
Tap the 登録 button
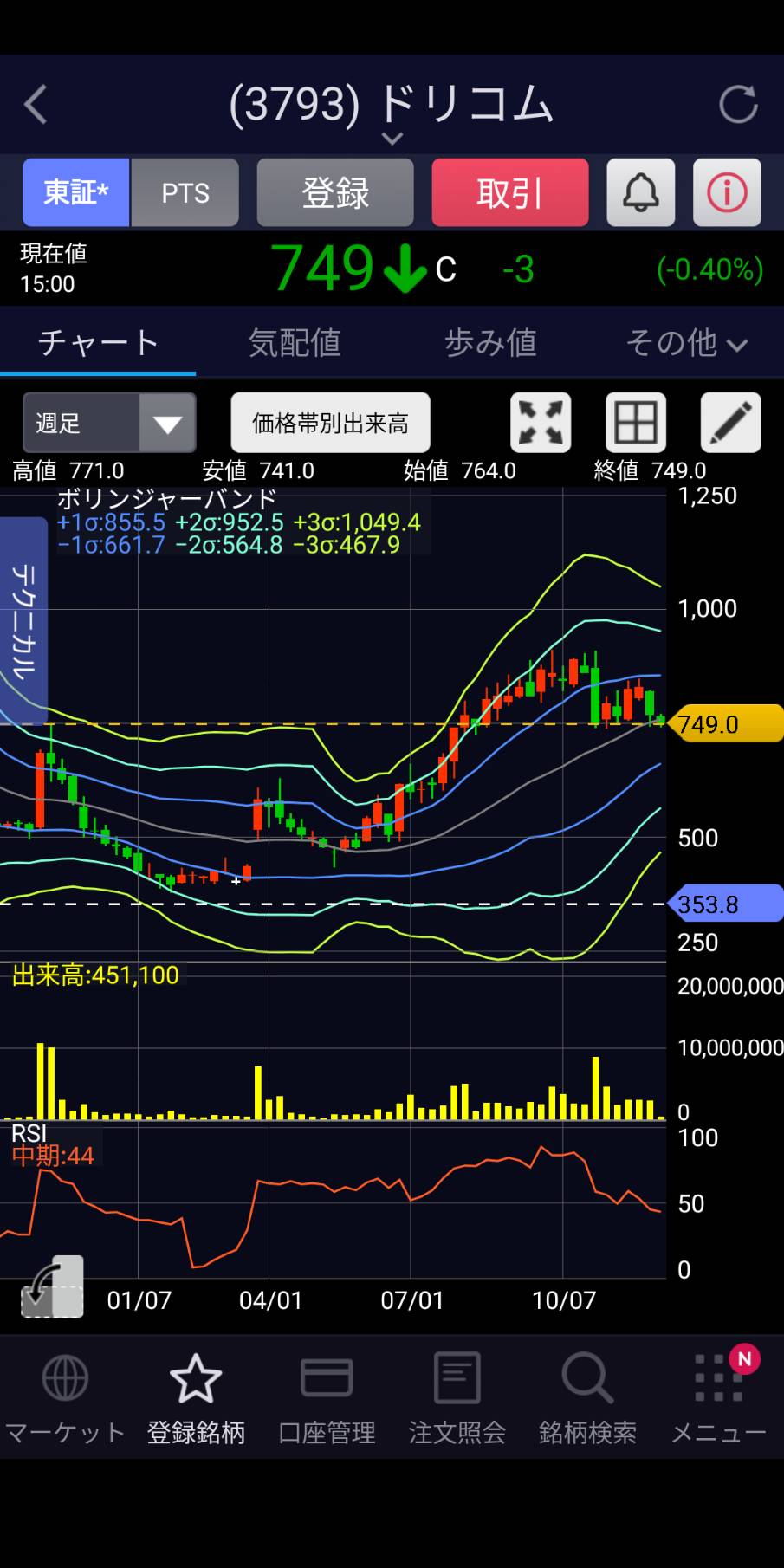pyautogui.click(x=335, y=192)
